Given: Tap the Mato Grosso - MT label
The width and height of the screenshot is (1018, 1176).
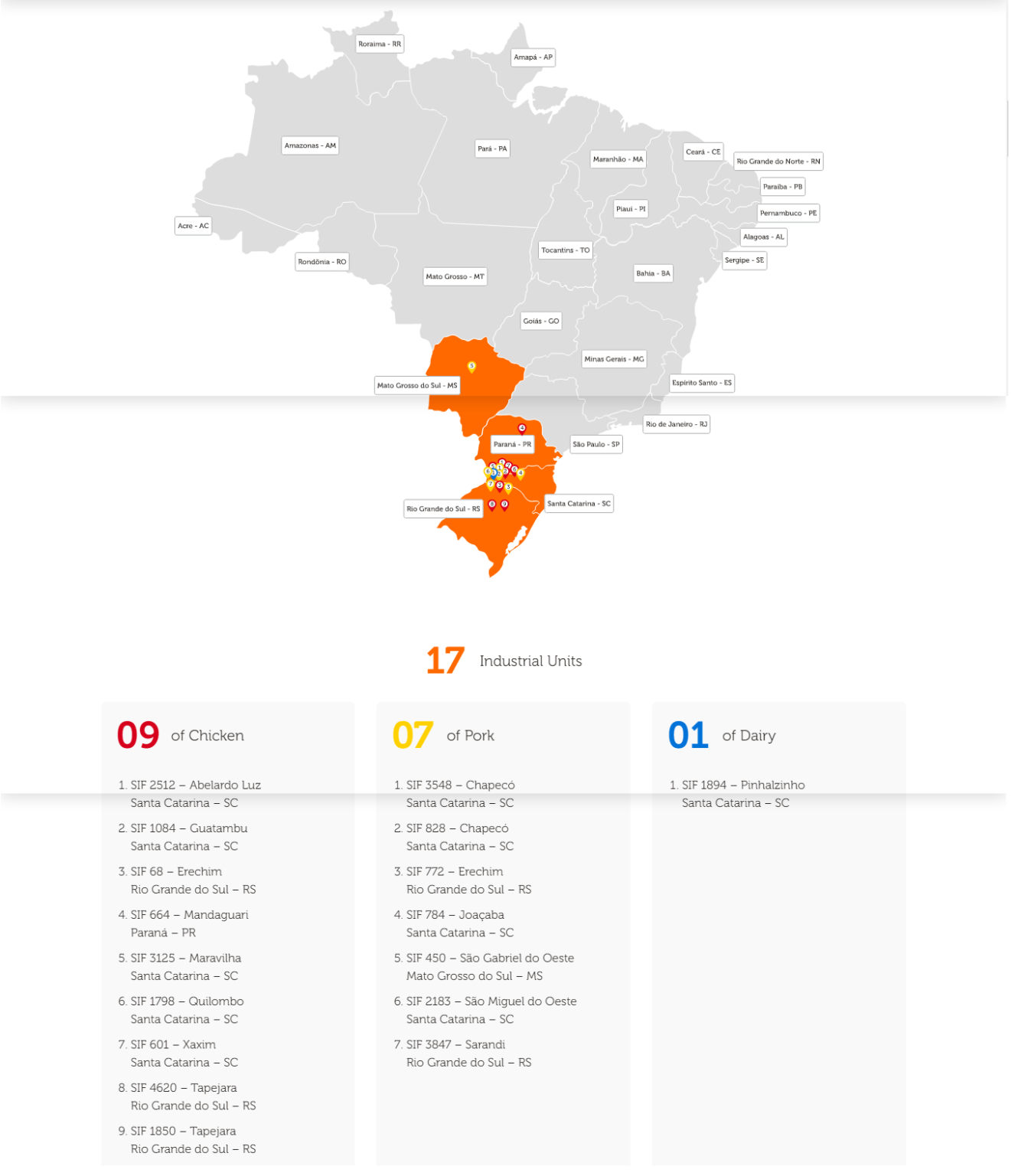Looking at the screenshot, I should click(455, 277).
